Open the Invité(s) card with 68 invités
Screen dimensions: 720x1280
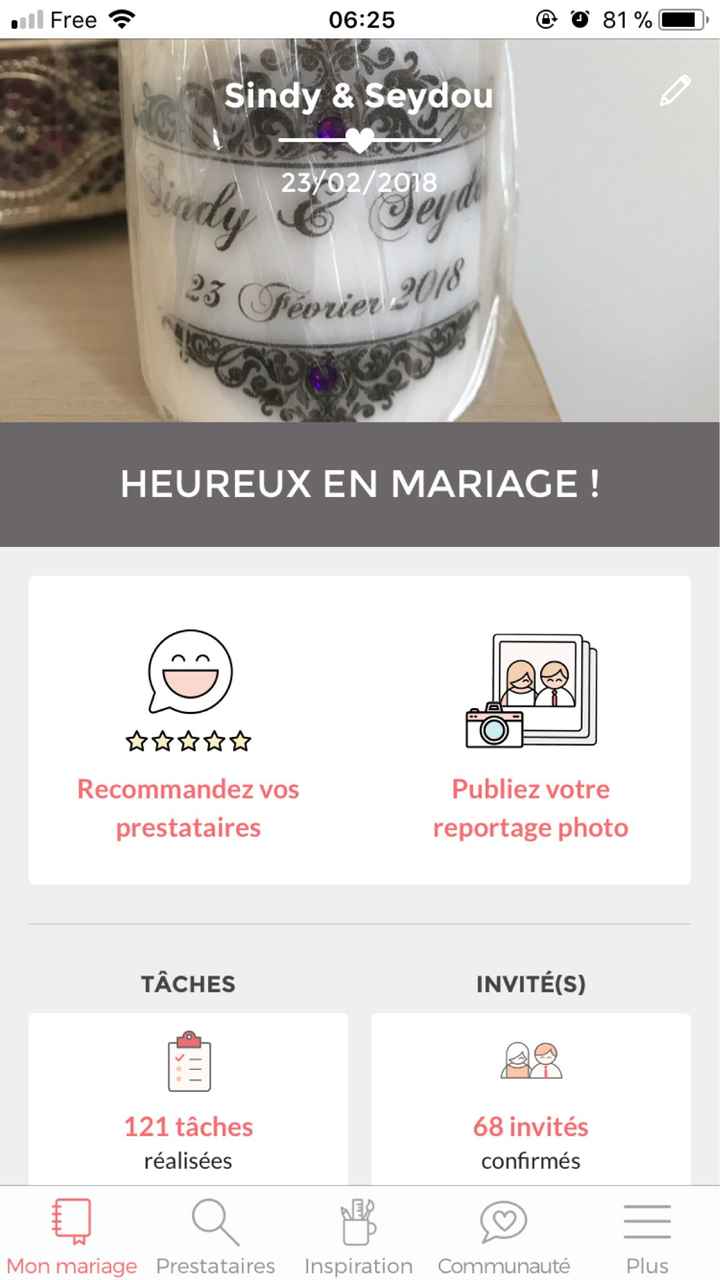[531, 1100]
